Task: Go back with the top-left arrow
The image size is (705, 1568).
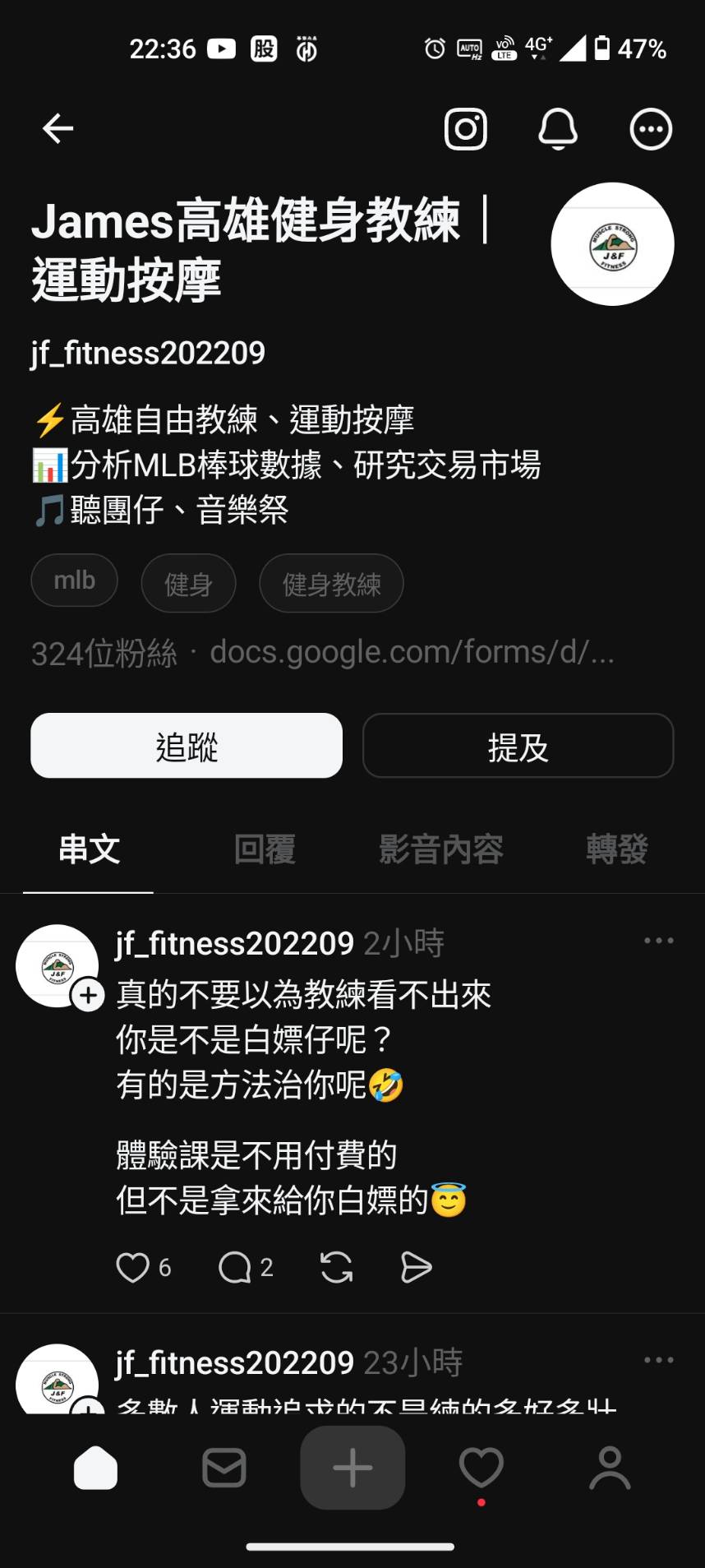Action: point(58,128)
